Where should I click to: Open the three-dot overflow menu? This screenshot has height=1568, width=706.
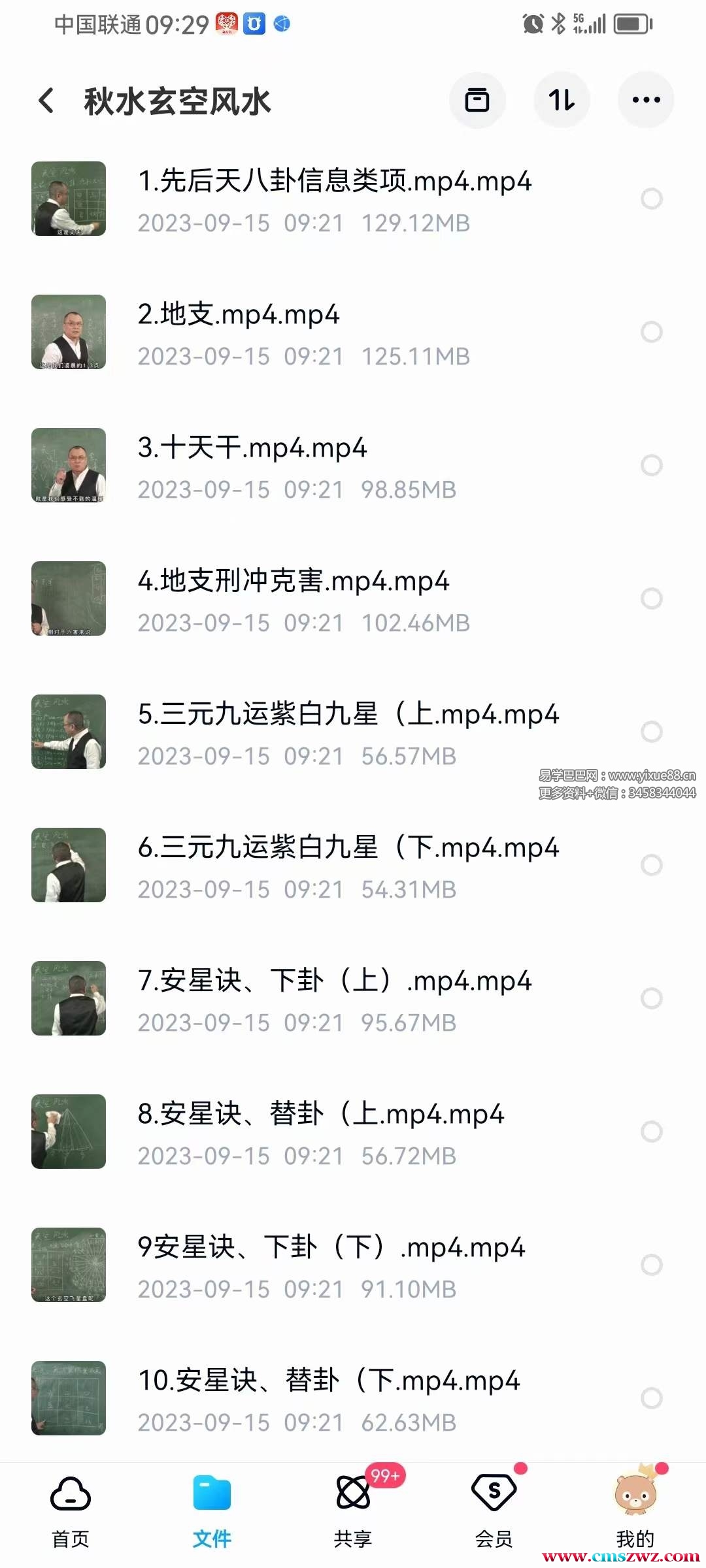coord(646,100)
